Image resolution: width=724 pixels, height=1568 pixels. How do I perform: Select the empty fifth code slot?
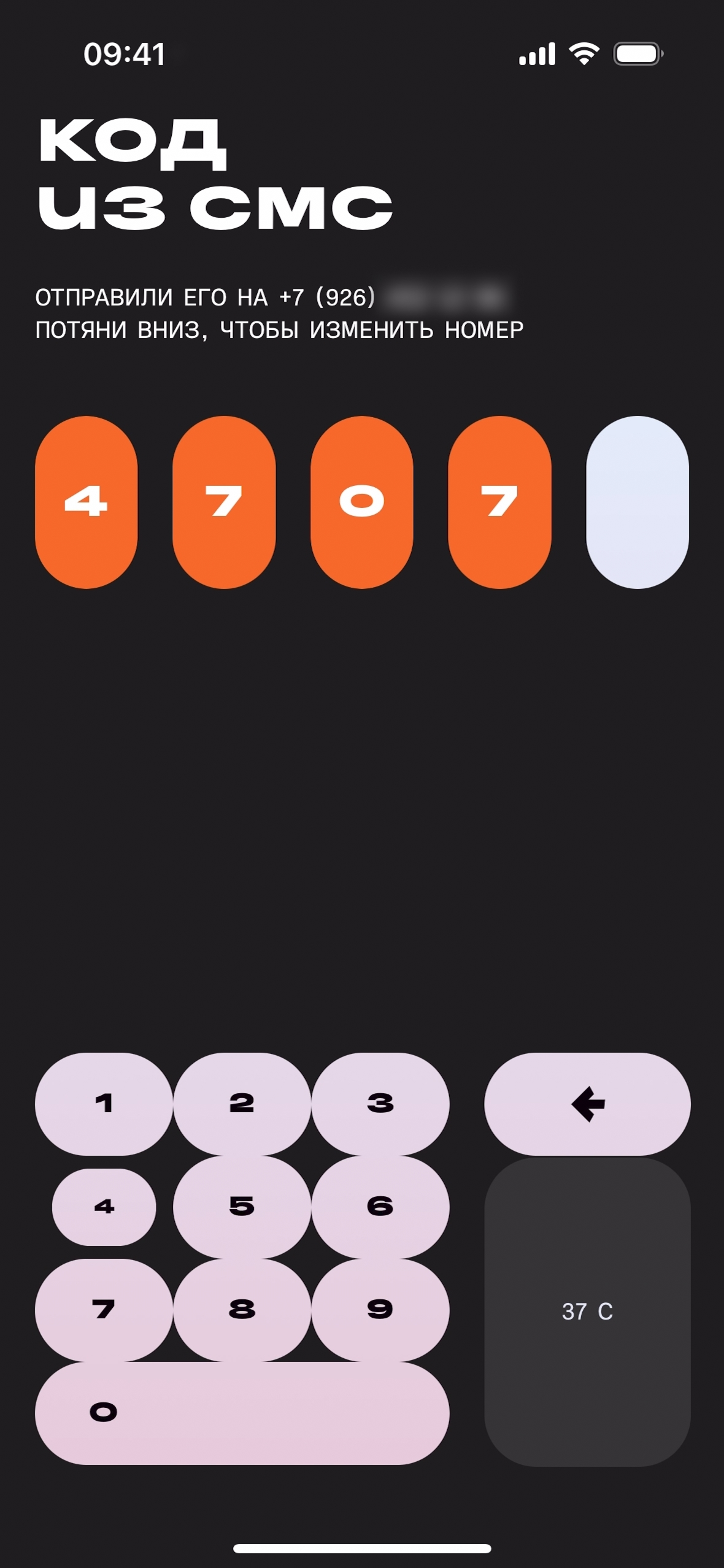[x=637, y=502]
